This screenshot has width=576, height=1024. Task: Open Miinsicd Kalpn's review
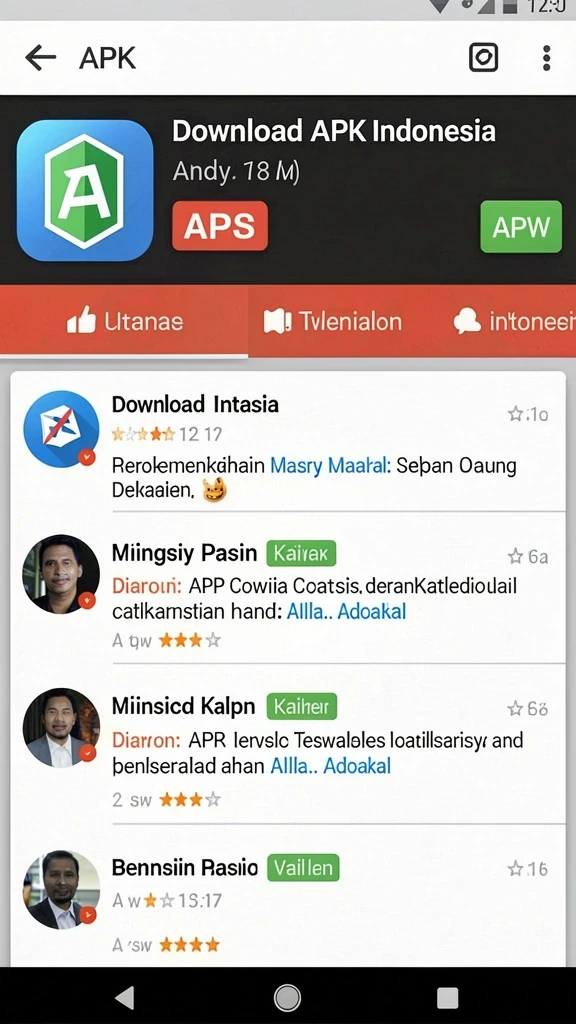[288, 744]
